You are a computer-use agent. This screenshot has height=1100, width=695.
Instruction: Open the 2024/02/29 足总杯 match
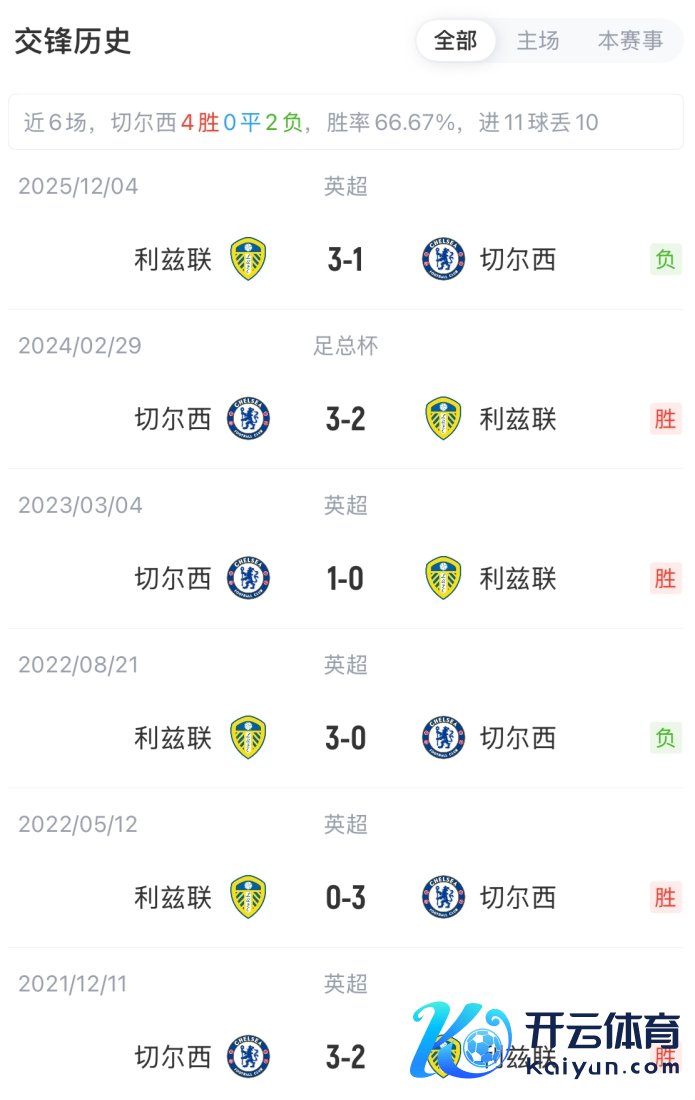[x=346, y=419]
